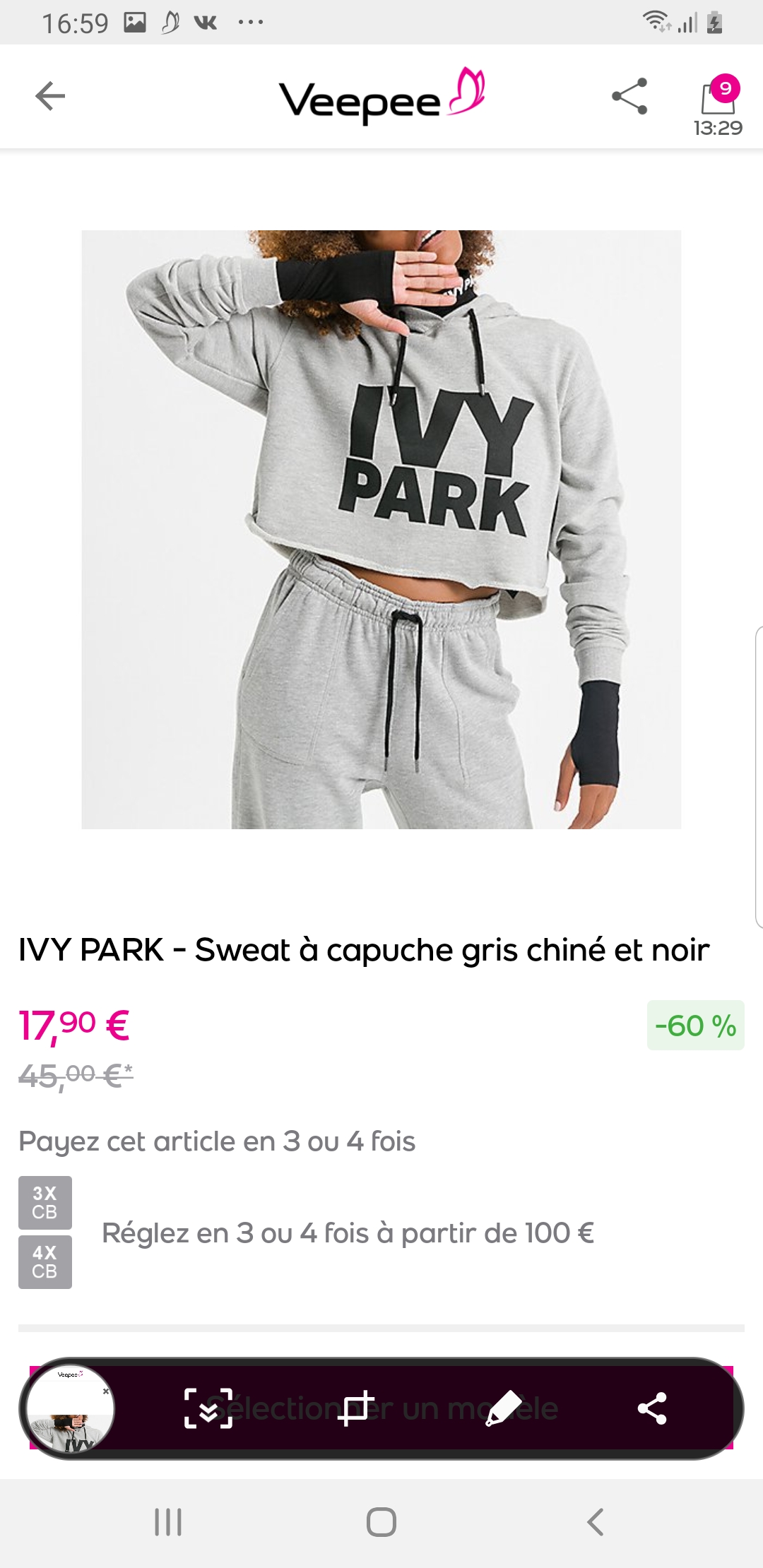Go back using the top arrow
763x1568 pixels.
50,96
